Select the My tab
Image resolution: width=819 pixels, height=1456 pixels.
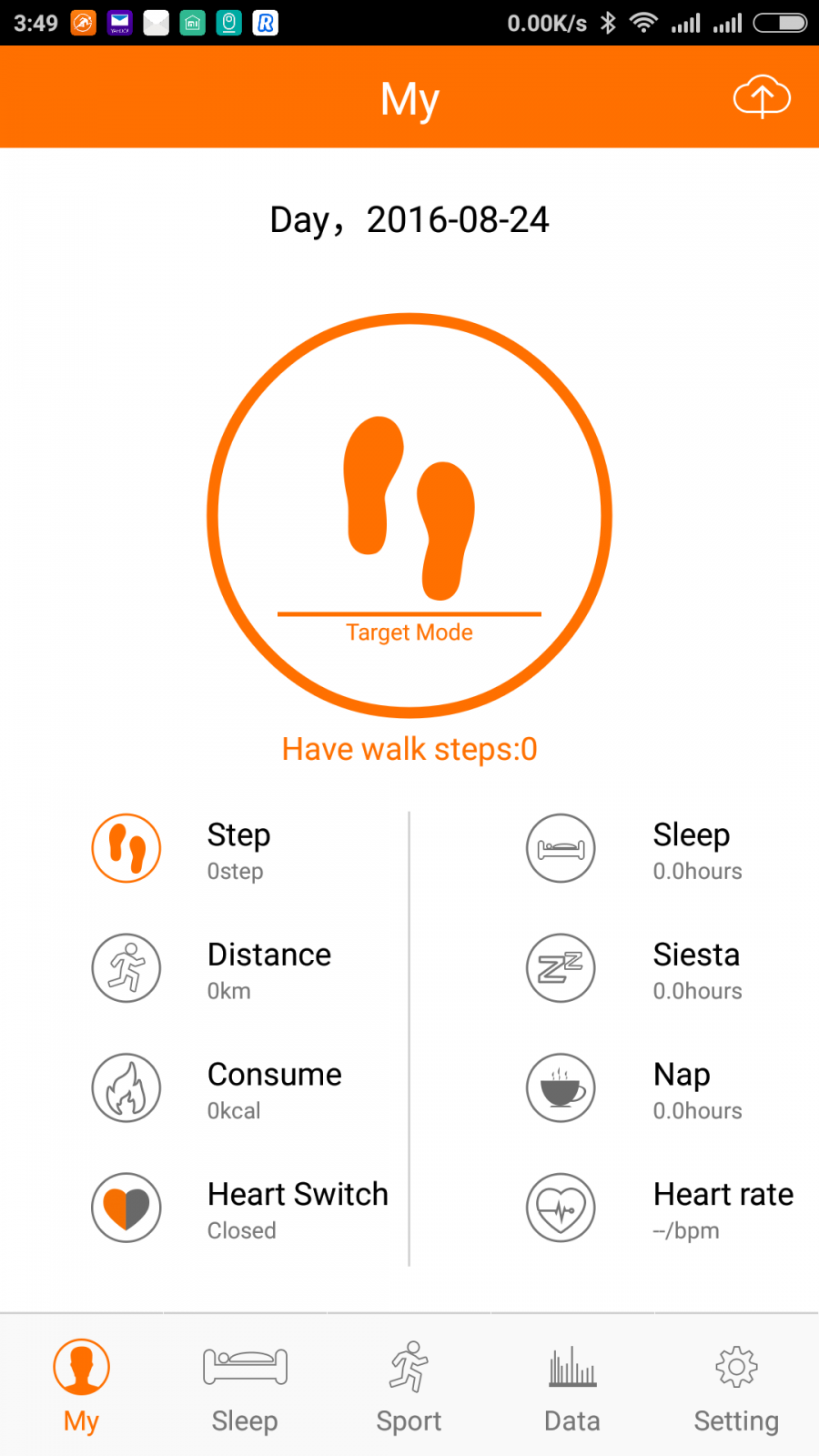pyautogui.click(x=81, y=1385)
